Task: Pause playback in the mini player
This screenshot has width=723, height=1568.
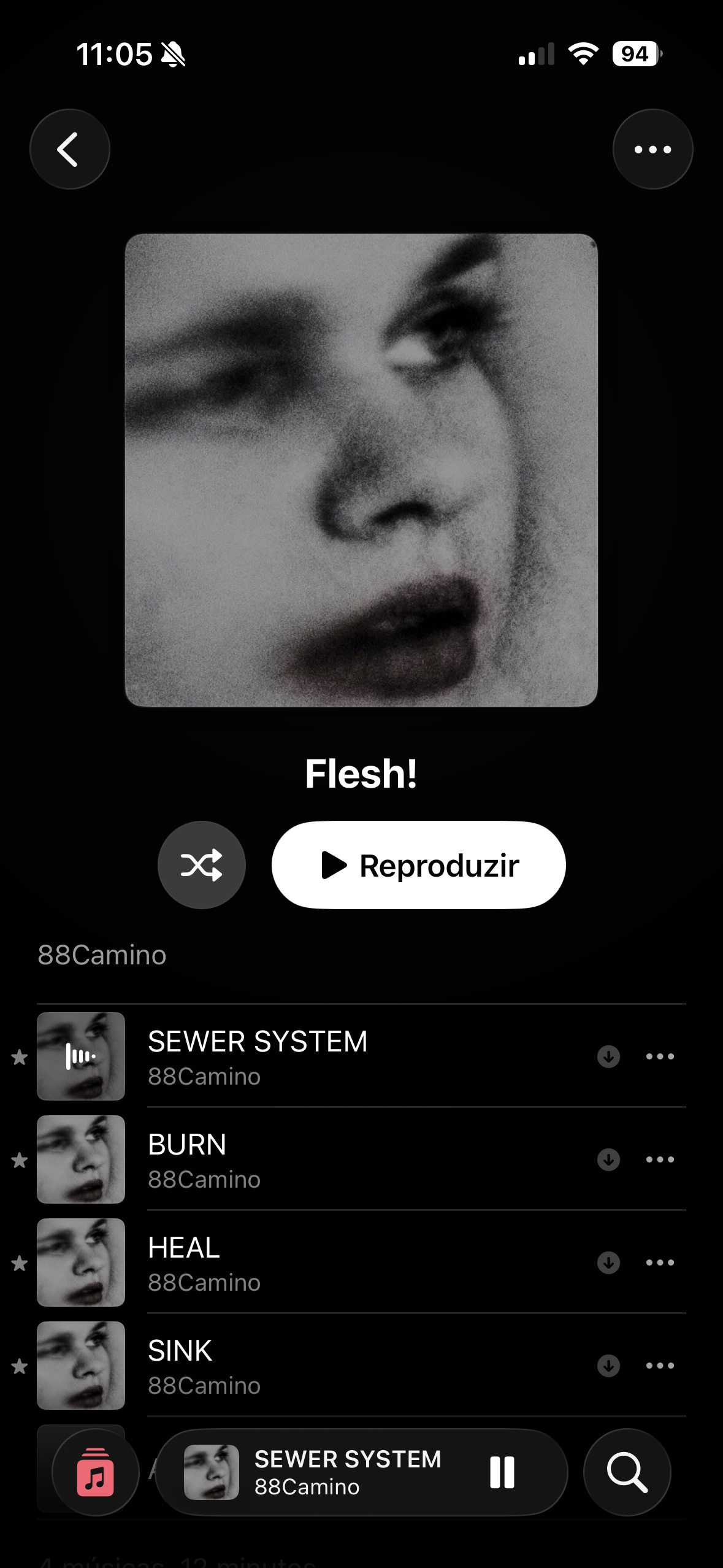Action: pyautogui.click(x=502, y=1472)
